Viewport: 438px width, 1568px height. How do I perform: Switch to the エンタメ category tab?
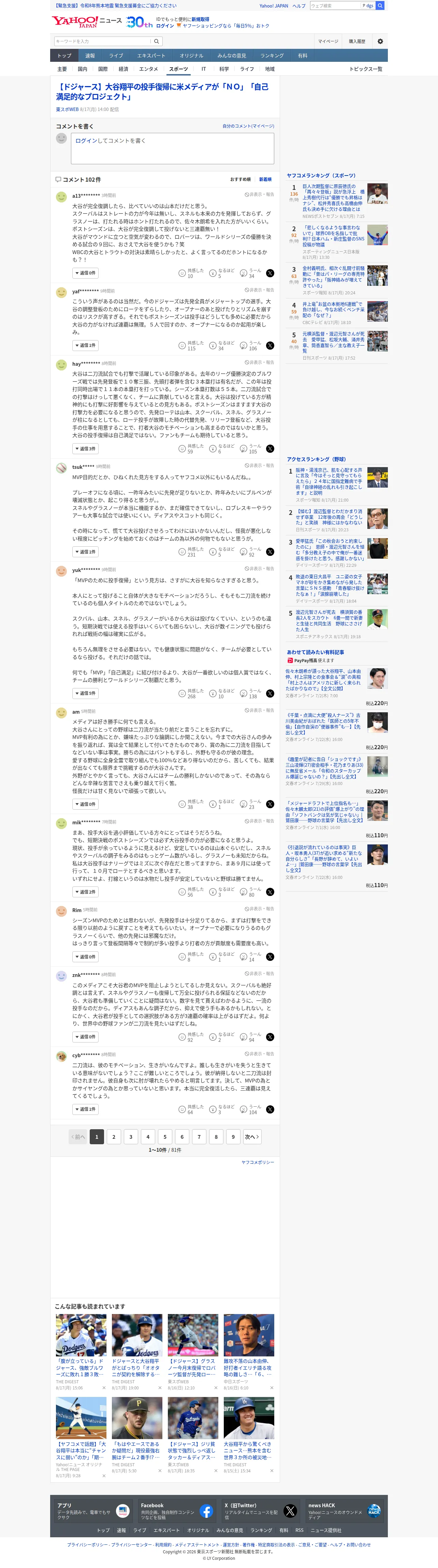(148, 69)
